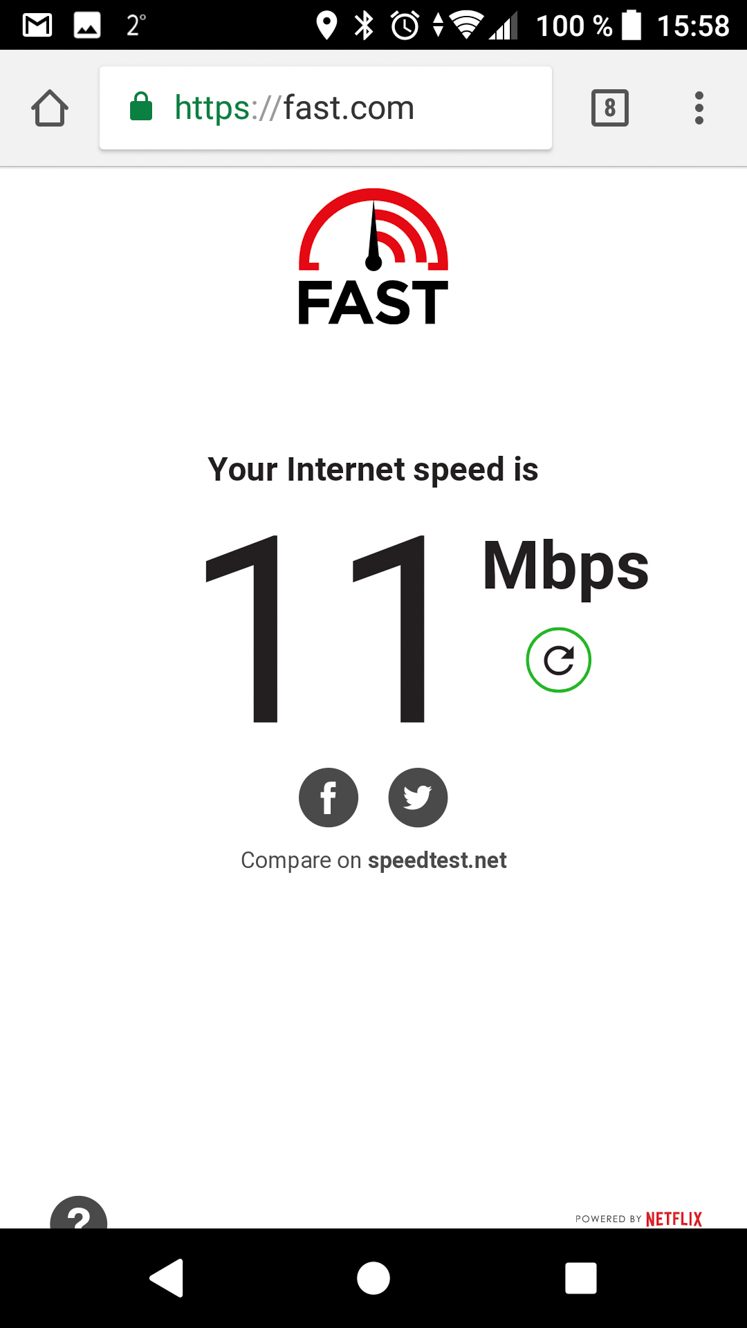Open the question mark help button
This screenshot has height=1328, width=747.
tap(78, 1213)
